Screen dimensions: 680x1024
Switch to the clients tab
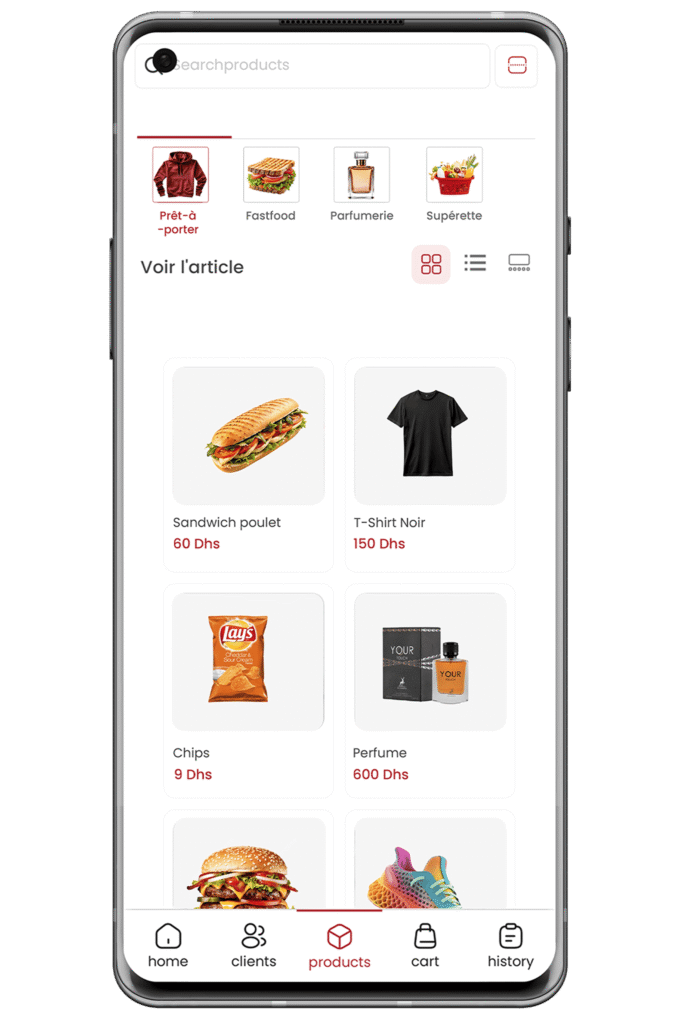tap(254, 946)
